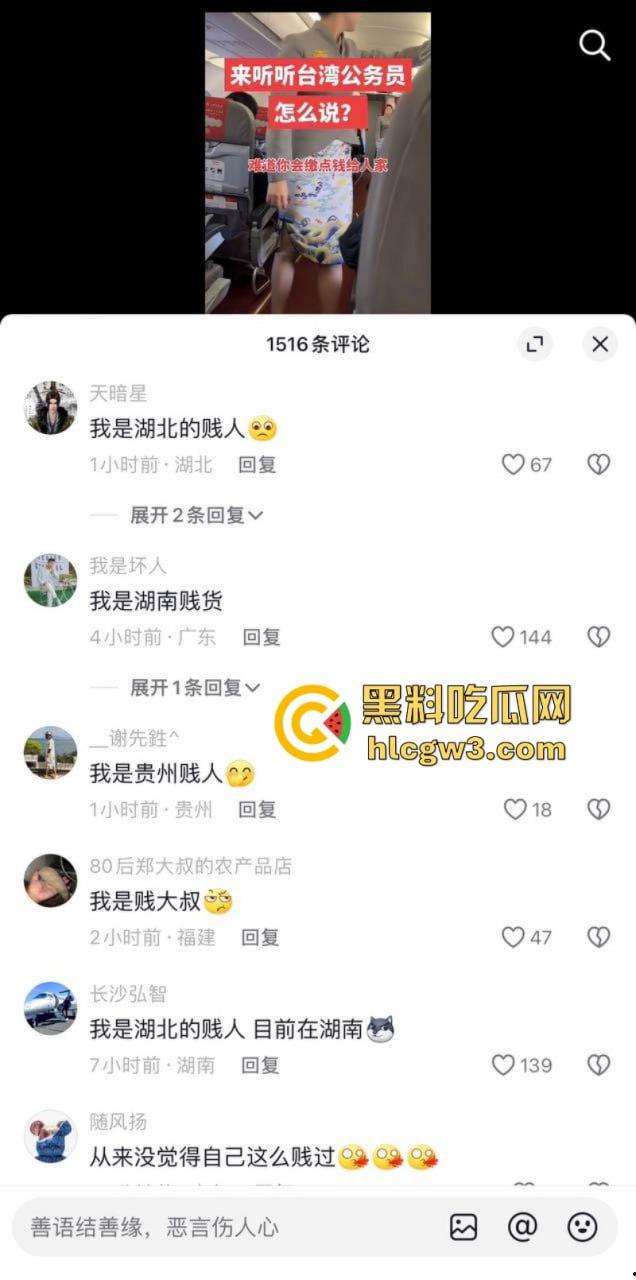The height and width of the screenshot is (1280, 636).
Task: Like 我是坏人's comment with 144 likes
Action: (503, 637)
